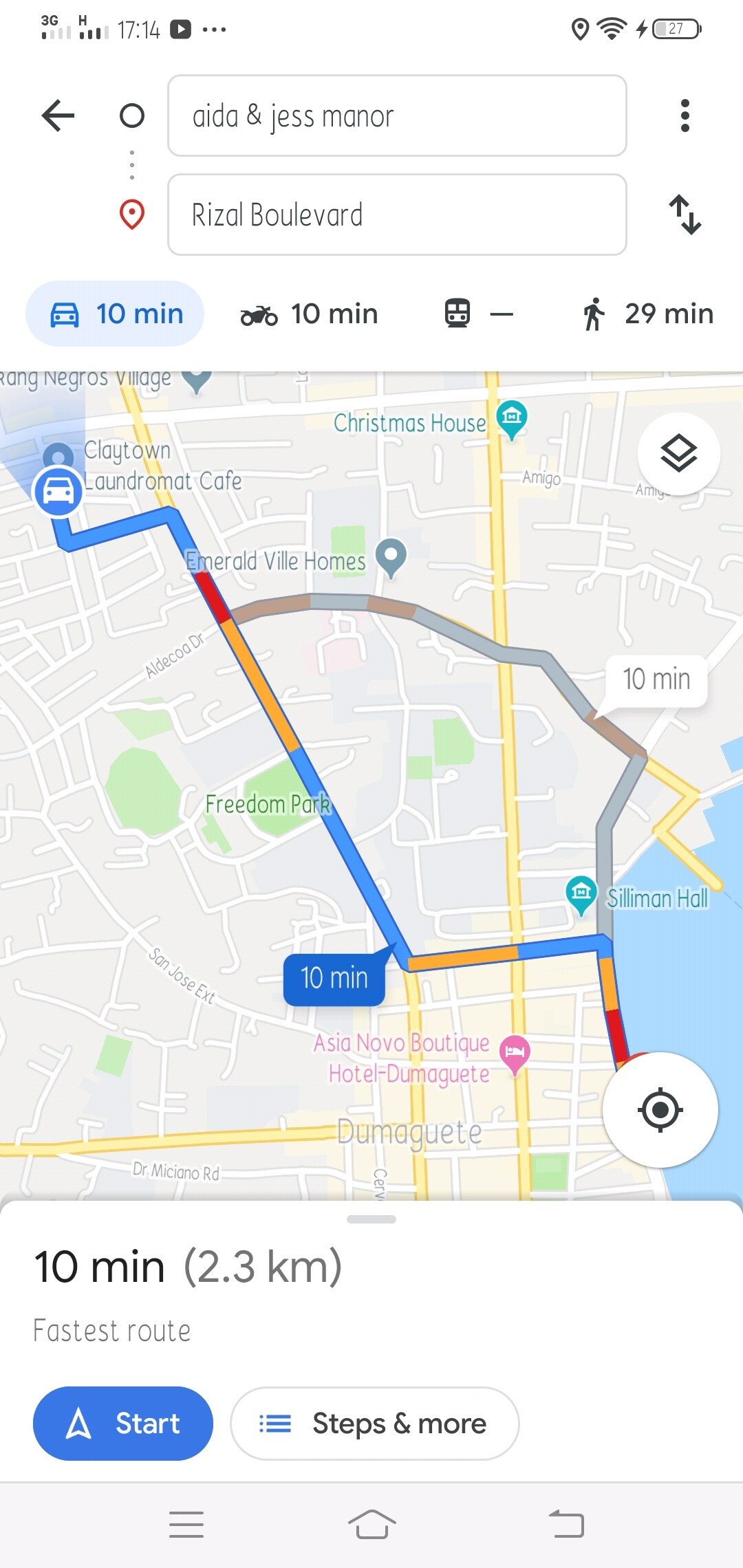Center map on my location
743x1568 pixels.
(x=660, y=1109)
